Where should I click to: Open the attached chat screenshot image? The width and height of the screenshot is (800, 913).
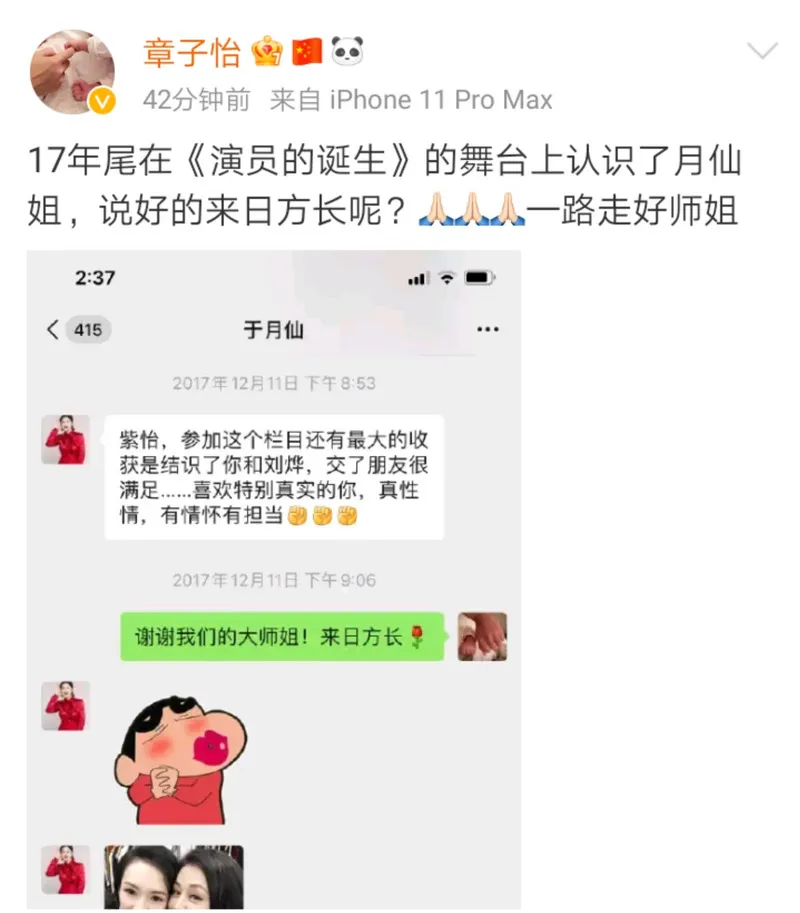coord(274,580)
